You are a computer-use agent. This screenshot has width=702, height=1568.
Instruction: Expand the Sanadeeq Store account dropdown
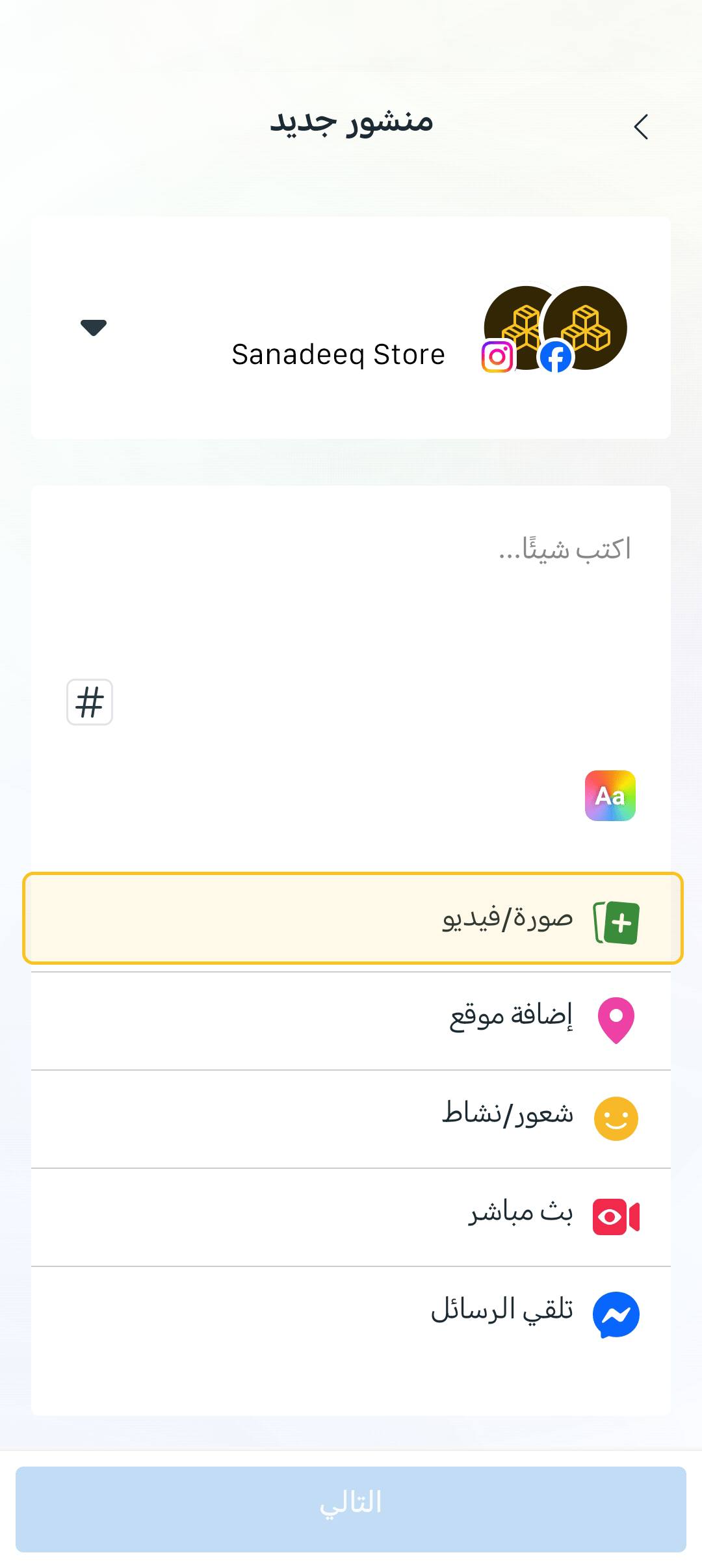pyautogui.click(x=94, y=328)
